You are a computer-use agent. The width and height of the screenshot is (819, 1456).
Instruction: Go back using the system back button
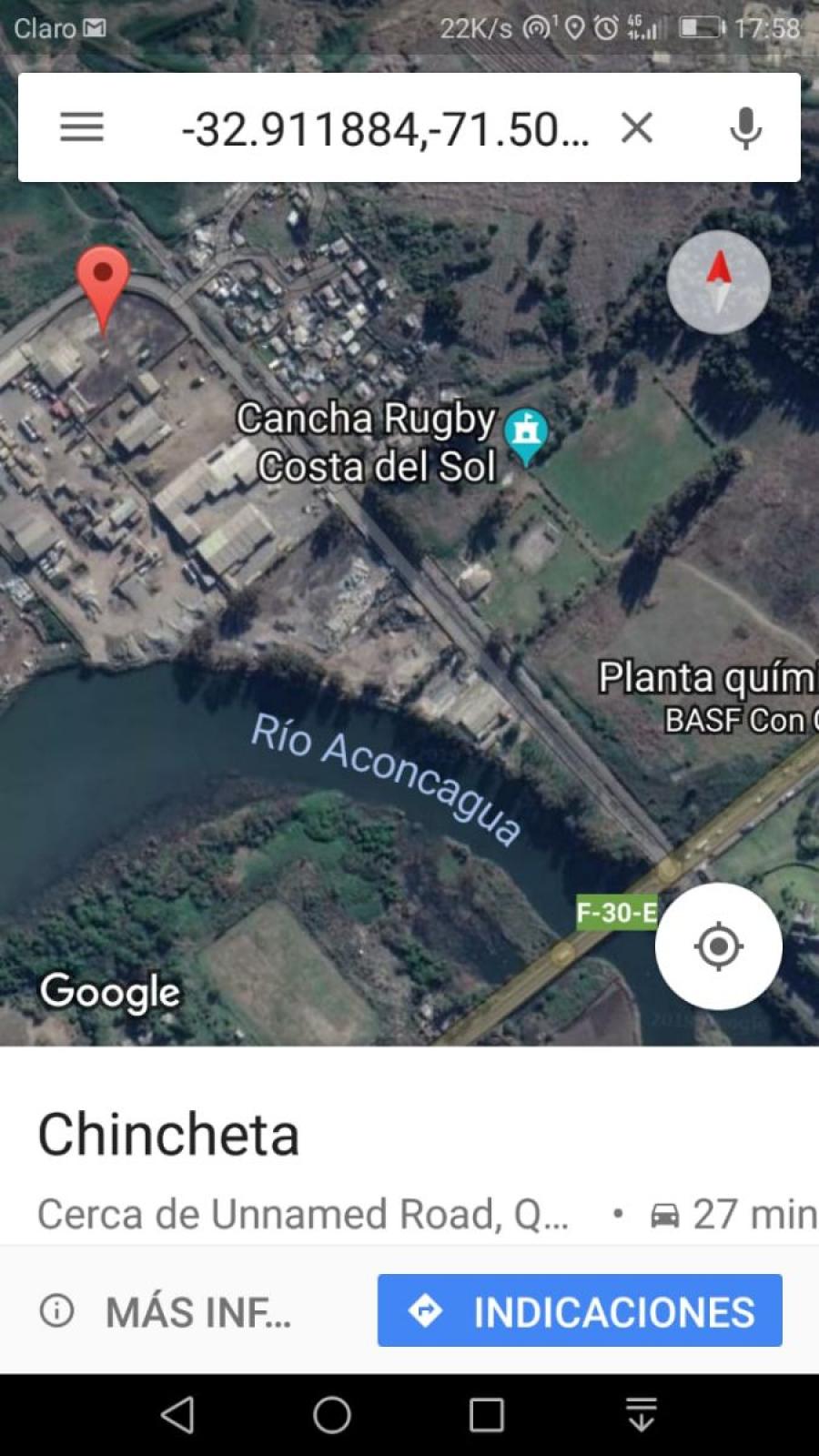pyautogui.click(x=177, y=1415)
